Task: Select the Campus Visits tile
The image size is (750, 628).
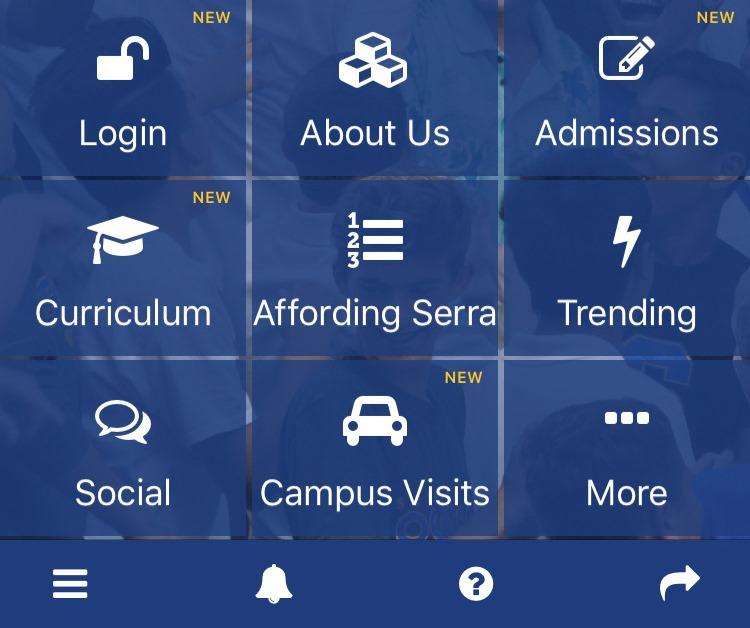Action: 374,450
